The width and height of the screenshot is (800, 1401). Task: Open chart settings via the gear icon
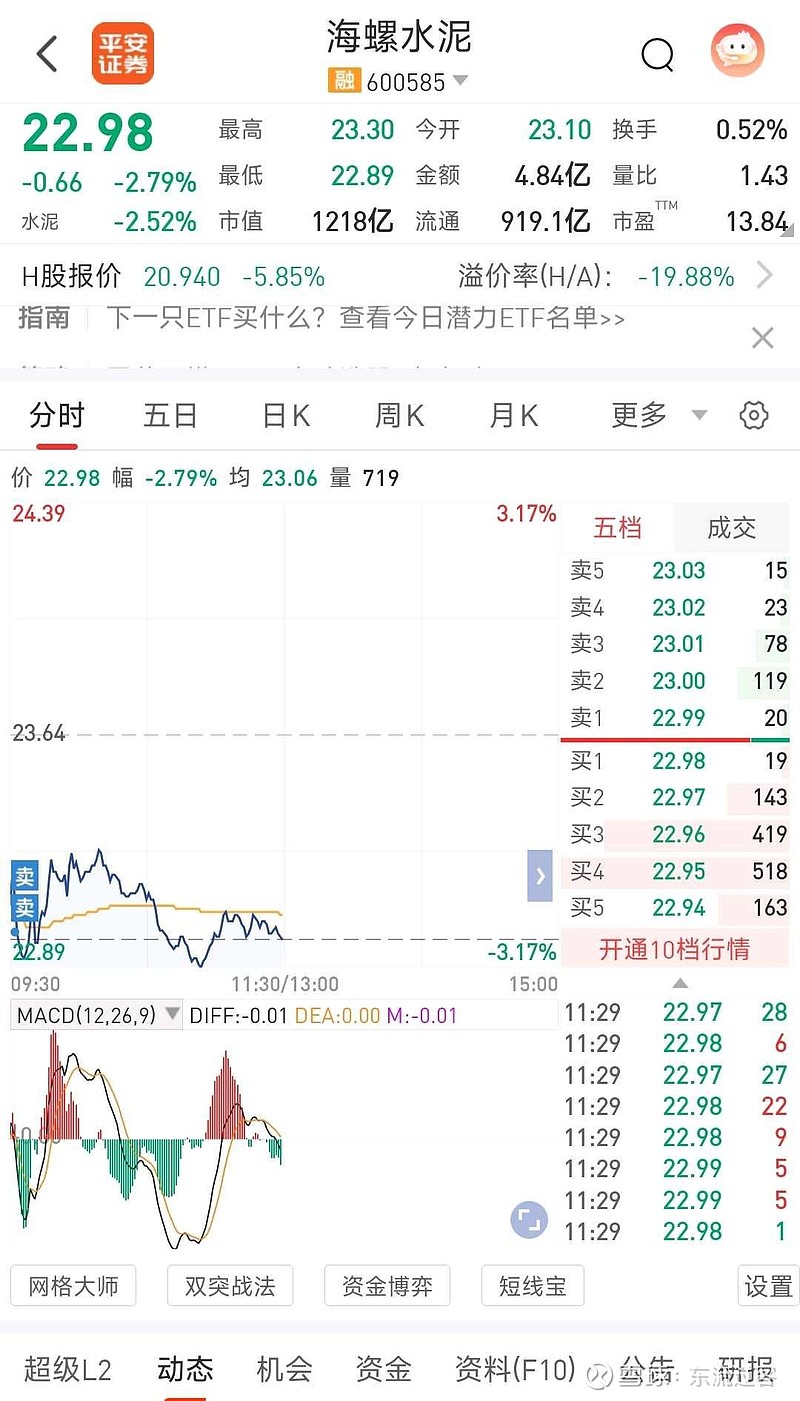tap(753, 413)
